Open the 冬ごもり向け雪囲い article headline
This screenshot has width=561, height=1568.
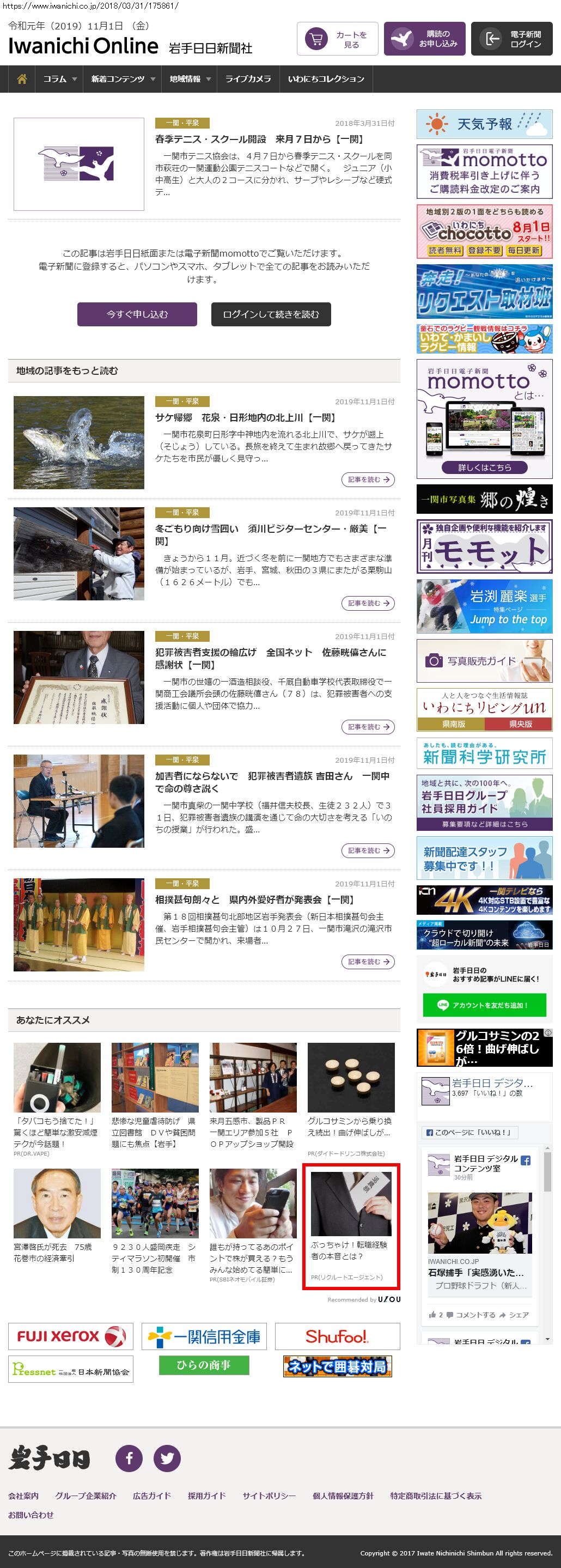pos(270,534)
